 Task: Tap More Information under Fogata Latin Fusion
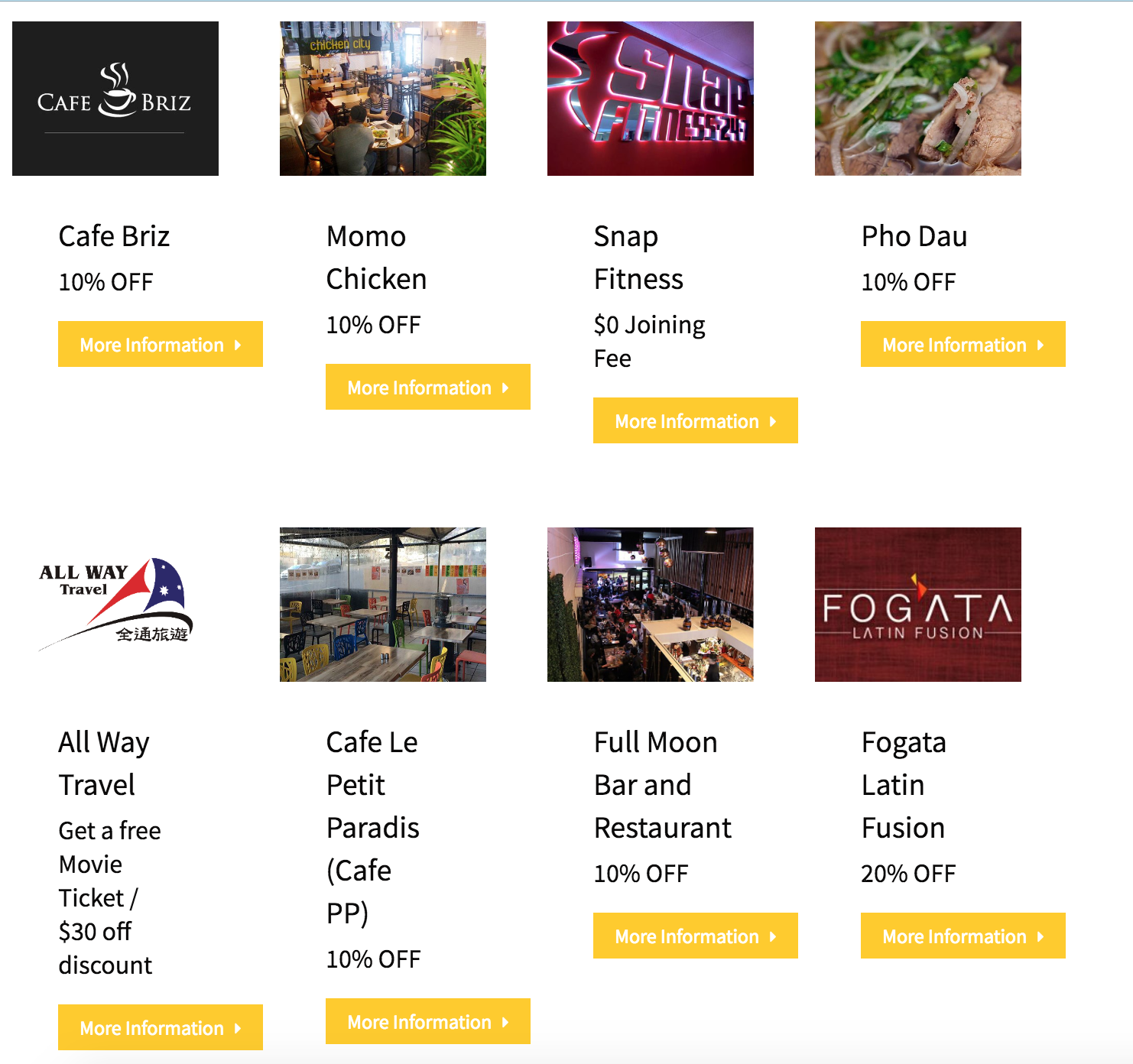tap(963, 936)
